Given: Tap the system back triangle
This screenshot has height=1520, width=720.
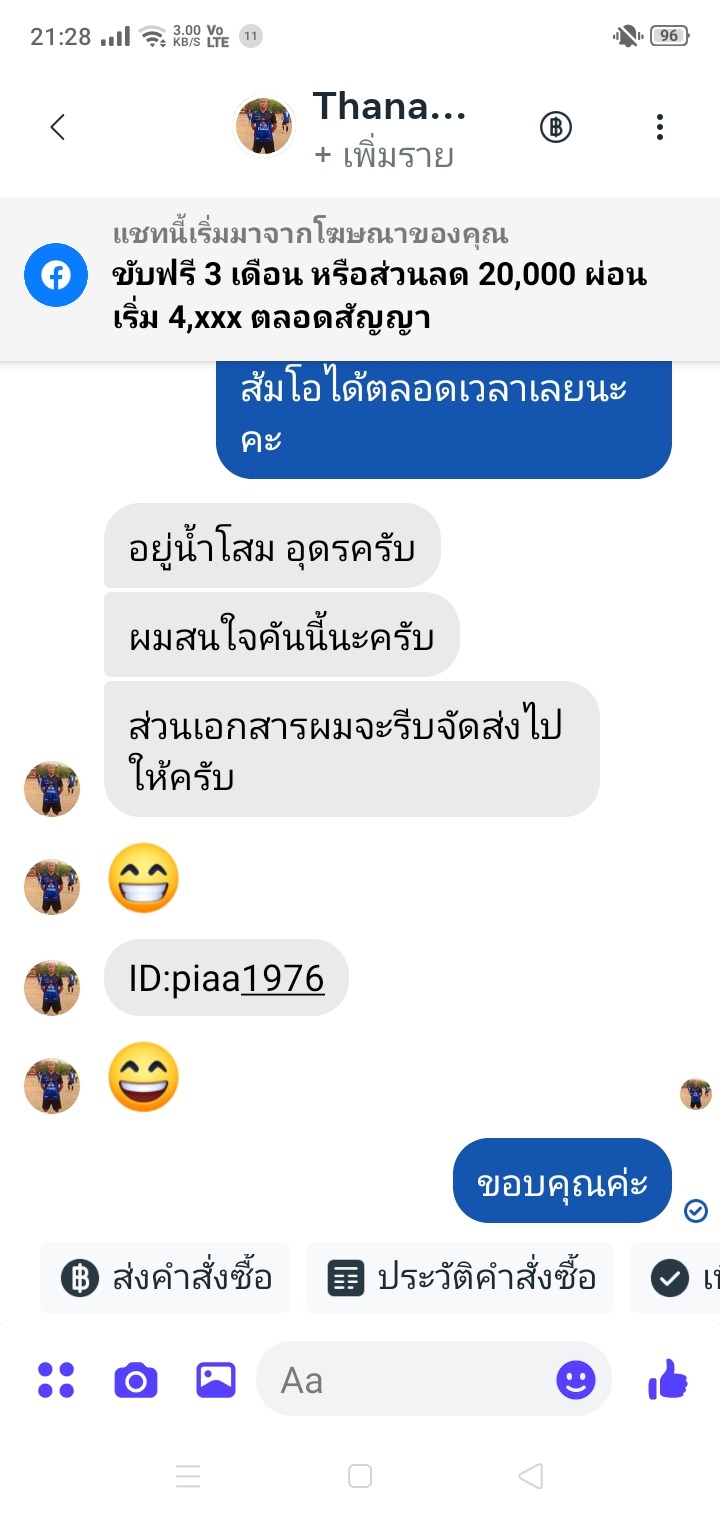Looking at the screenshot, I should (531, 1476).
